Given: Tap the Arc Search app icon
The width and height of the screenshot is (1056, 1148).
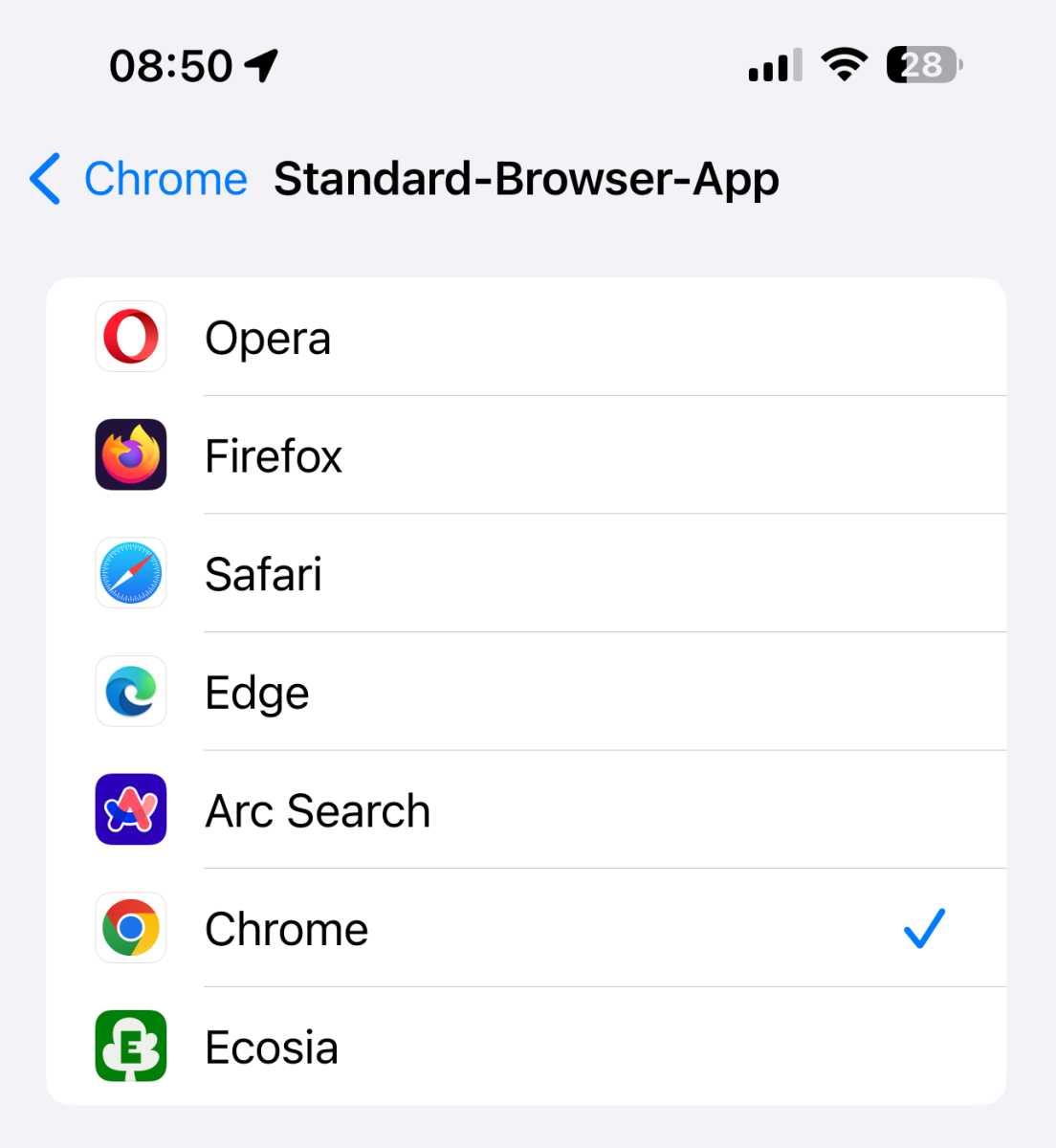Looking at the screenshot, I should pyautogui.click(x=130, y=809).
